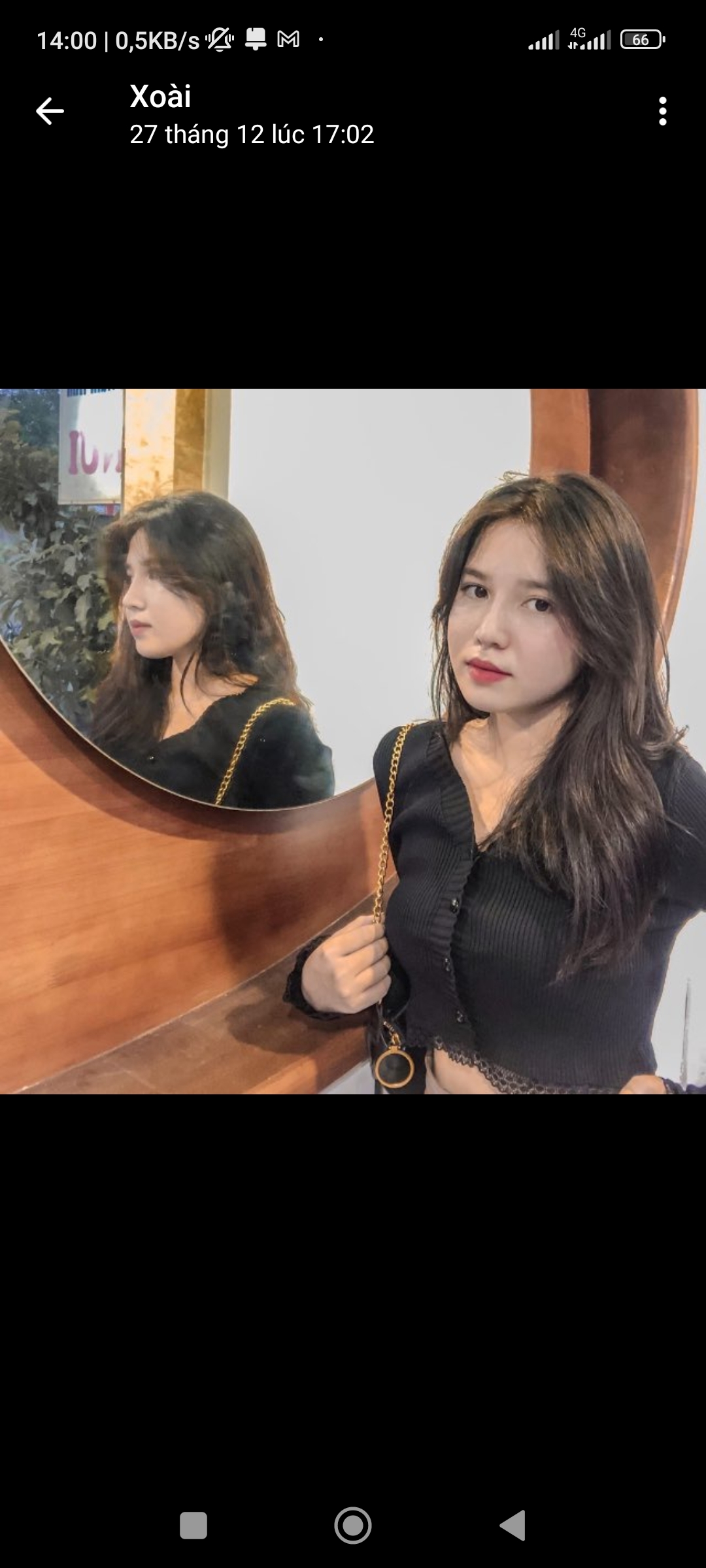Go to the home screen via navigation bar

(353, 1526)
